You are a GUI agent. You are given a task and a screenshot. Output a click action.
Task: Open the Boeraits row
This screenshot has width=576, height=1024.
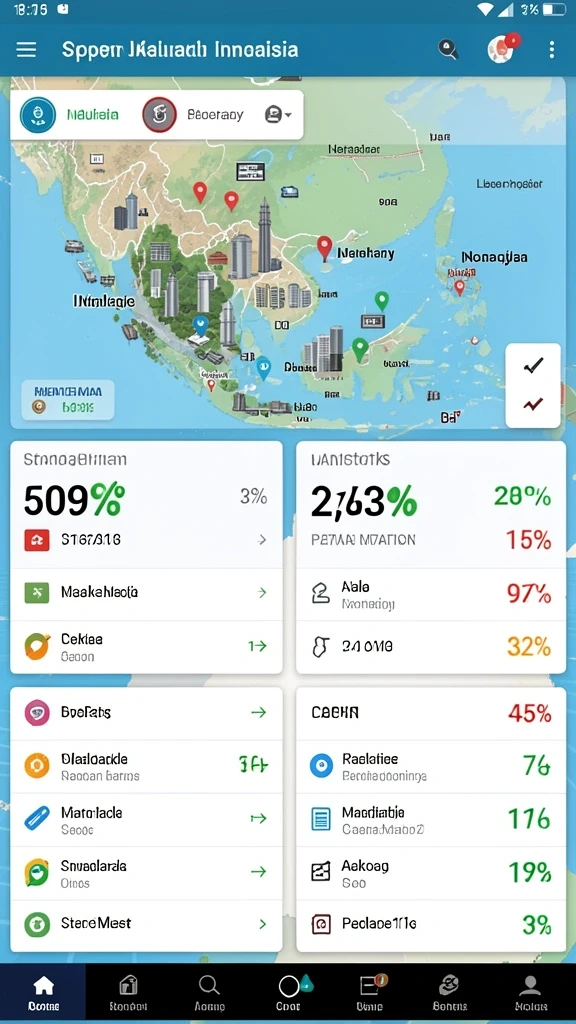tap(146, 712)
